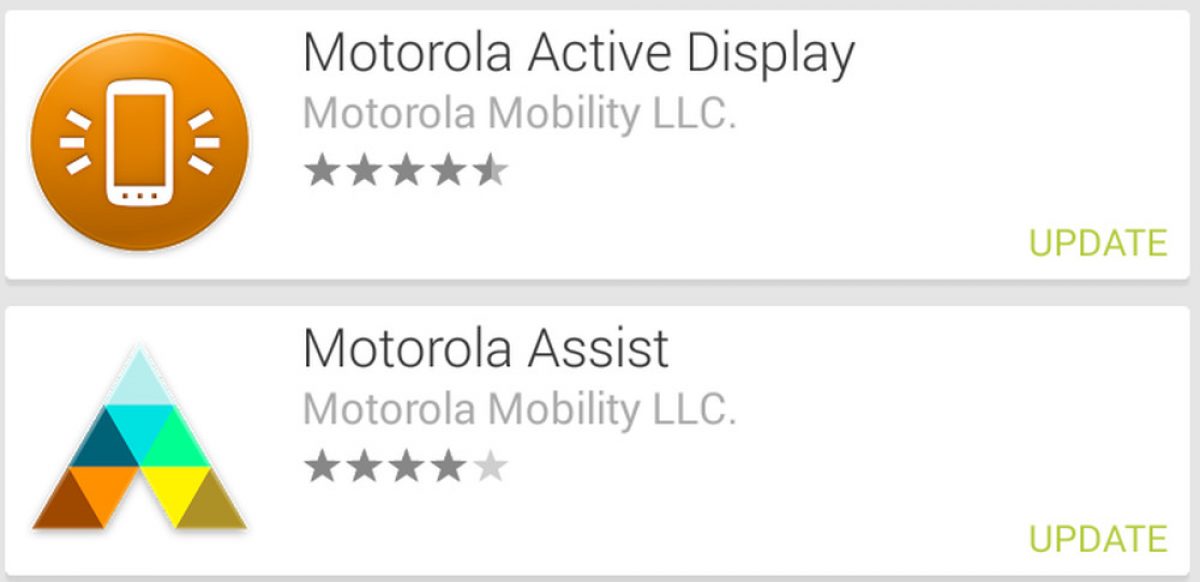The image size is (1200, 582).
Task: Update Motorola Assist
Action: coord(1097,538)
